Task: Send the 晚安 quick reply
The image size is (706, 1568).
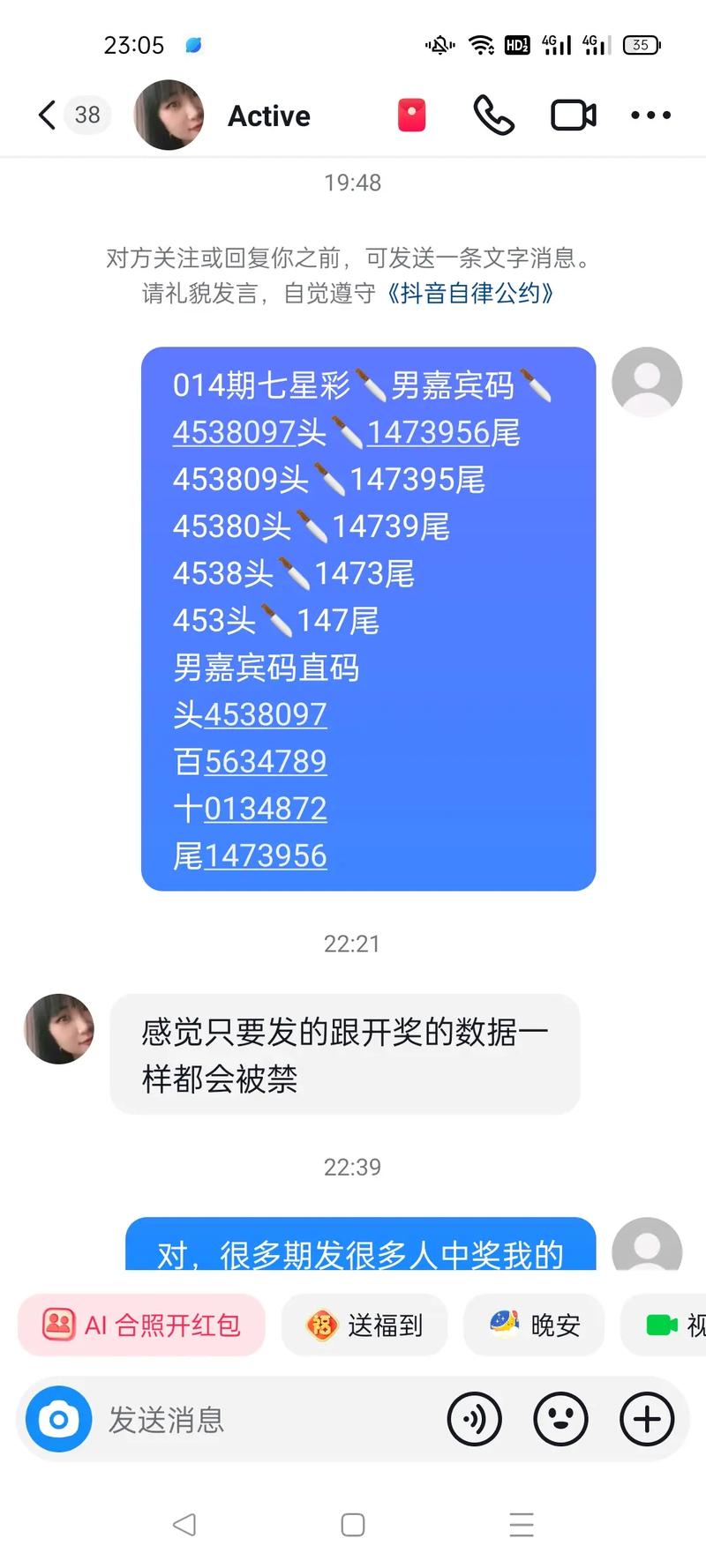Action: coord(535,1325)
